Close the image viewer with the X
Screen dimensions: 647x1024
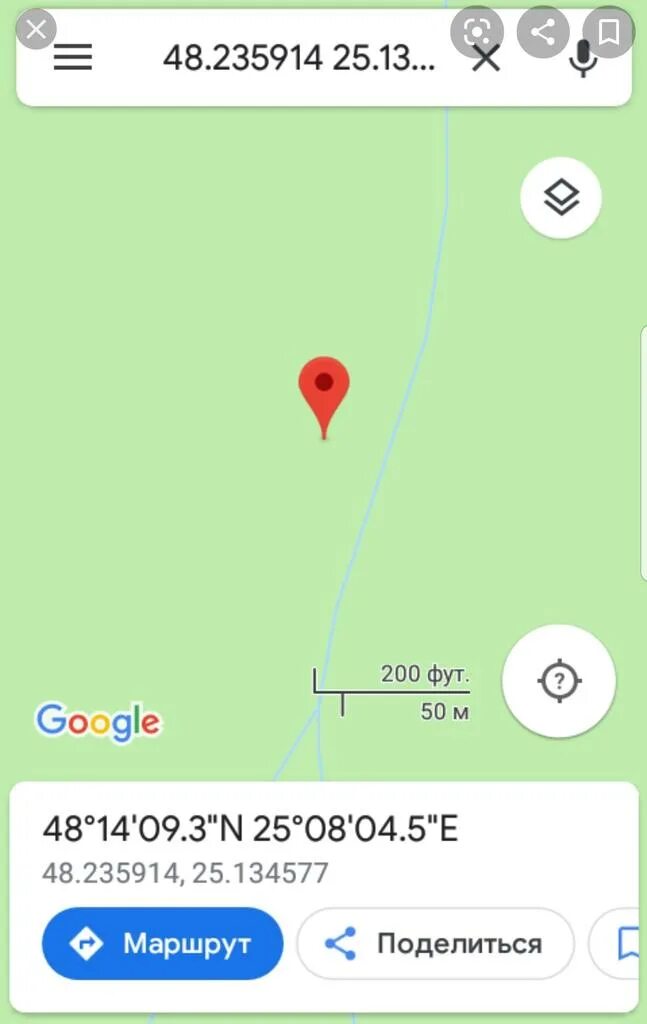click(x=36, y=30)
